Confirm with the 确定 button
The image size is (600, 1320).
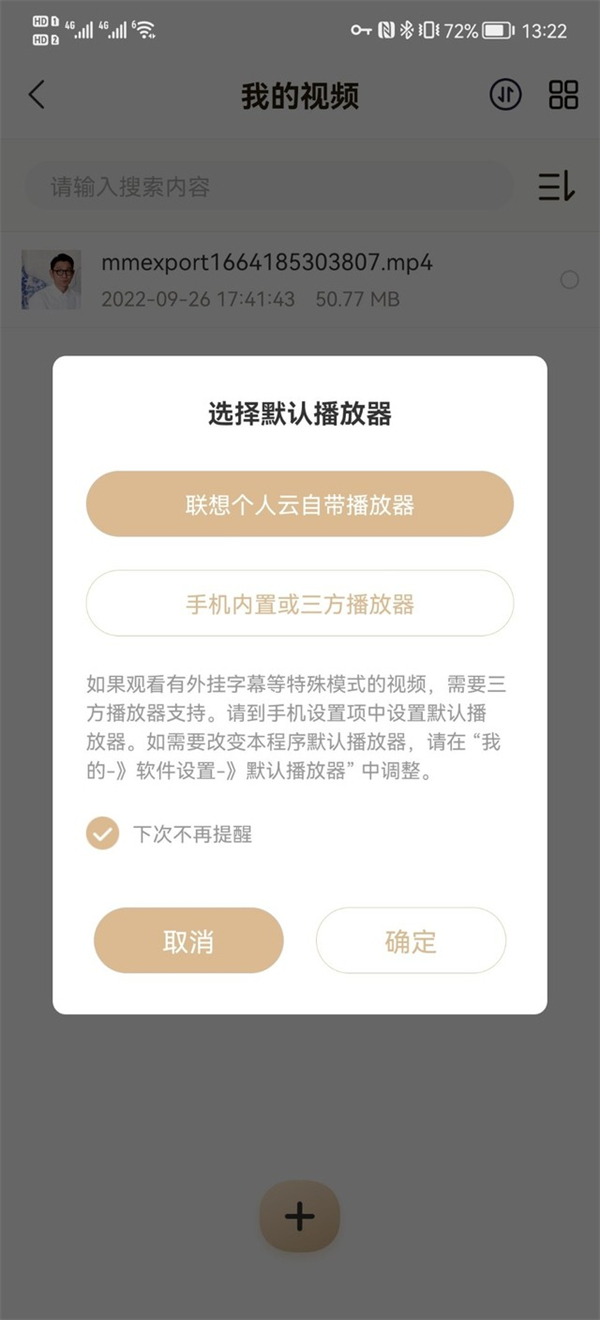pyautogui.click(x=411, y=940)
